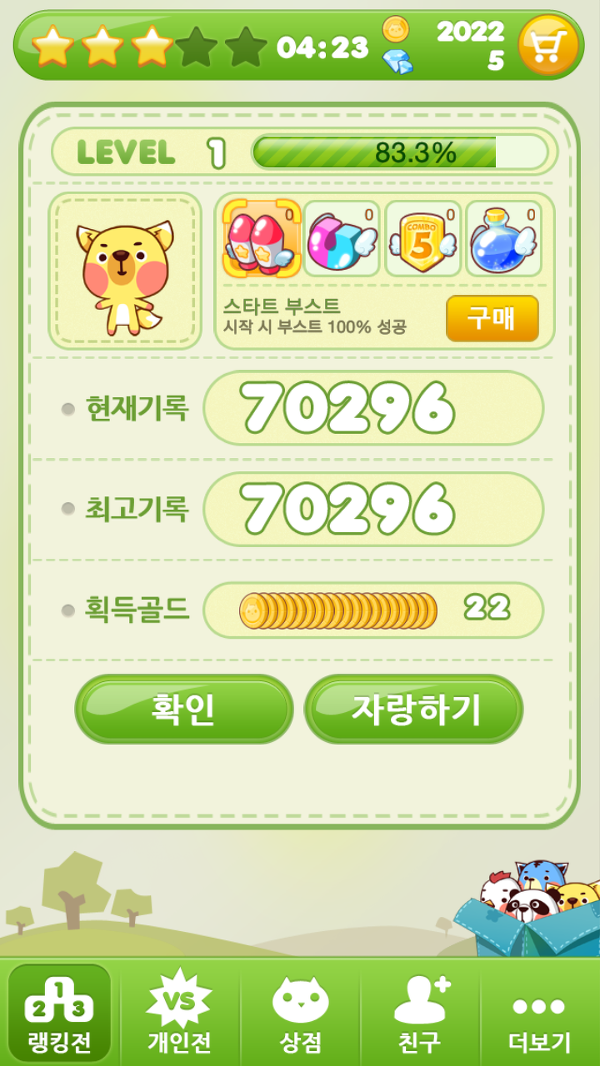Screen dimensions: 600x1066
Task: Tap the 구매 purchase button
Action: pyautogui.click(x=492, y=318)
